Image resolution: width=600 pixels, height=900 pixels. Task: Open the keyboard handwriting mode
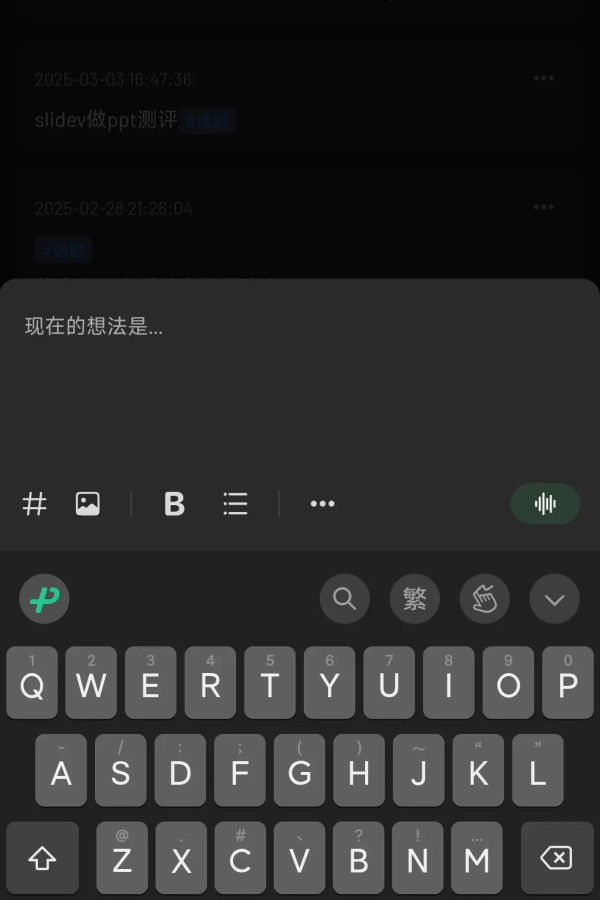pyautogui.click(x=485, y=599)
